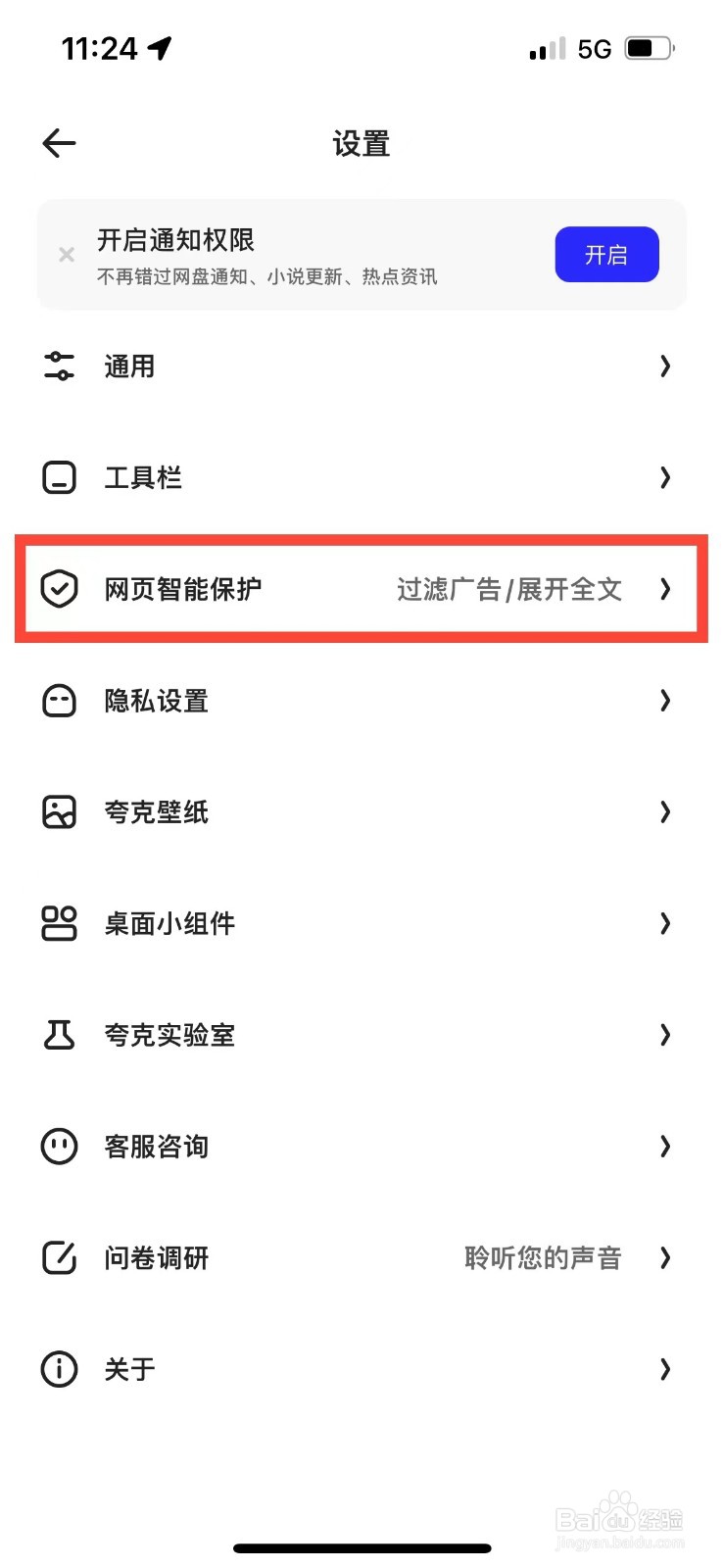Tap the blue 开启 button
Screen dimensions: 724x1568
606,253
